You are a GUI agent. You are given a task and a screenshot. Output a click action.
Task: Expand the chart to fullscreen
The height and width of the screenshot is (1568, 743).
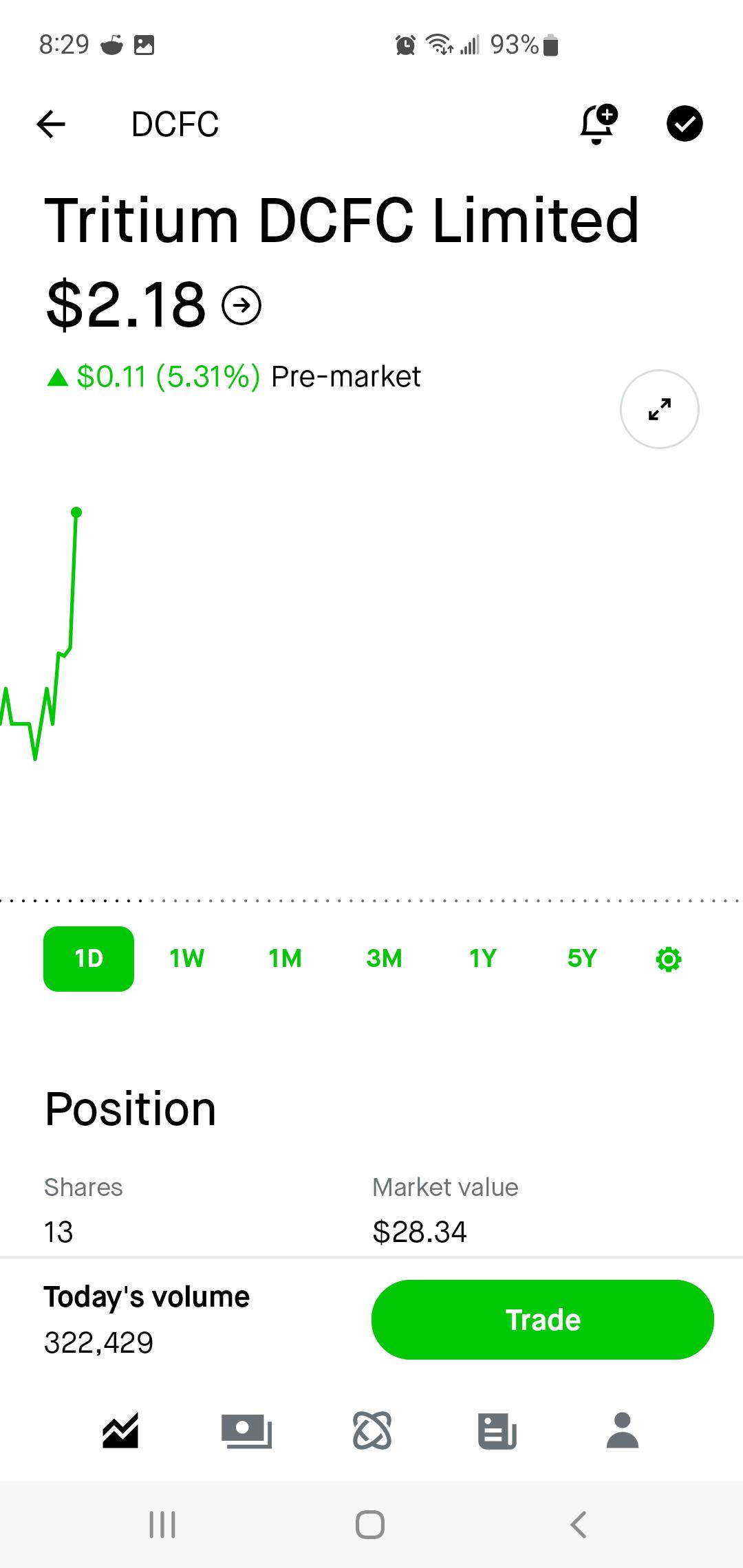659,409
